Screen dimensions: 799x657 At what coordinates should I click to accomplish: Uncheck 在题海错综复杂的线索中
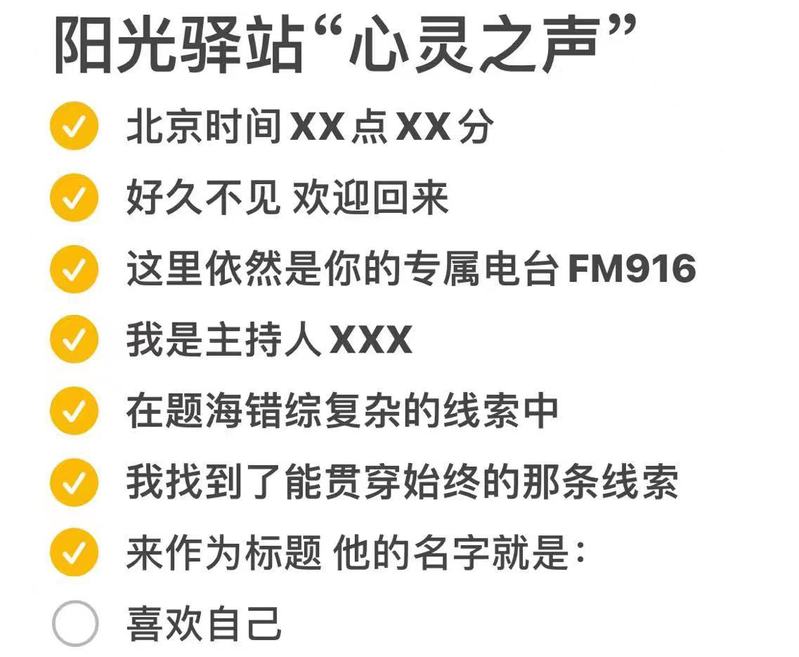point(74,412)
